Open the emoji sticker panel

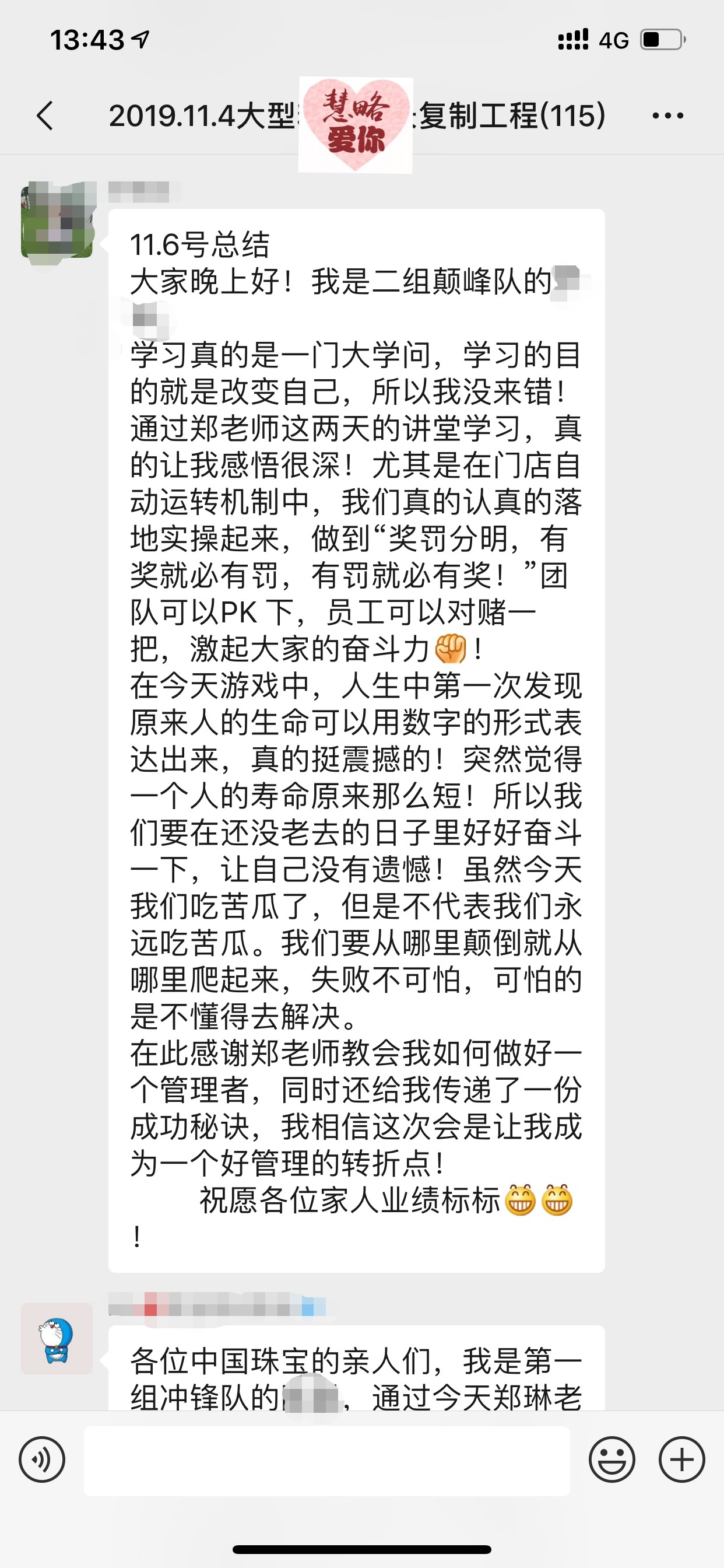tap(611, 1459)
